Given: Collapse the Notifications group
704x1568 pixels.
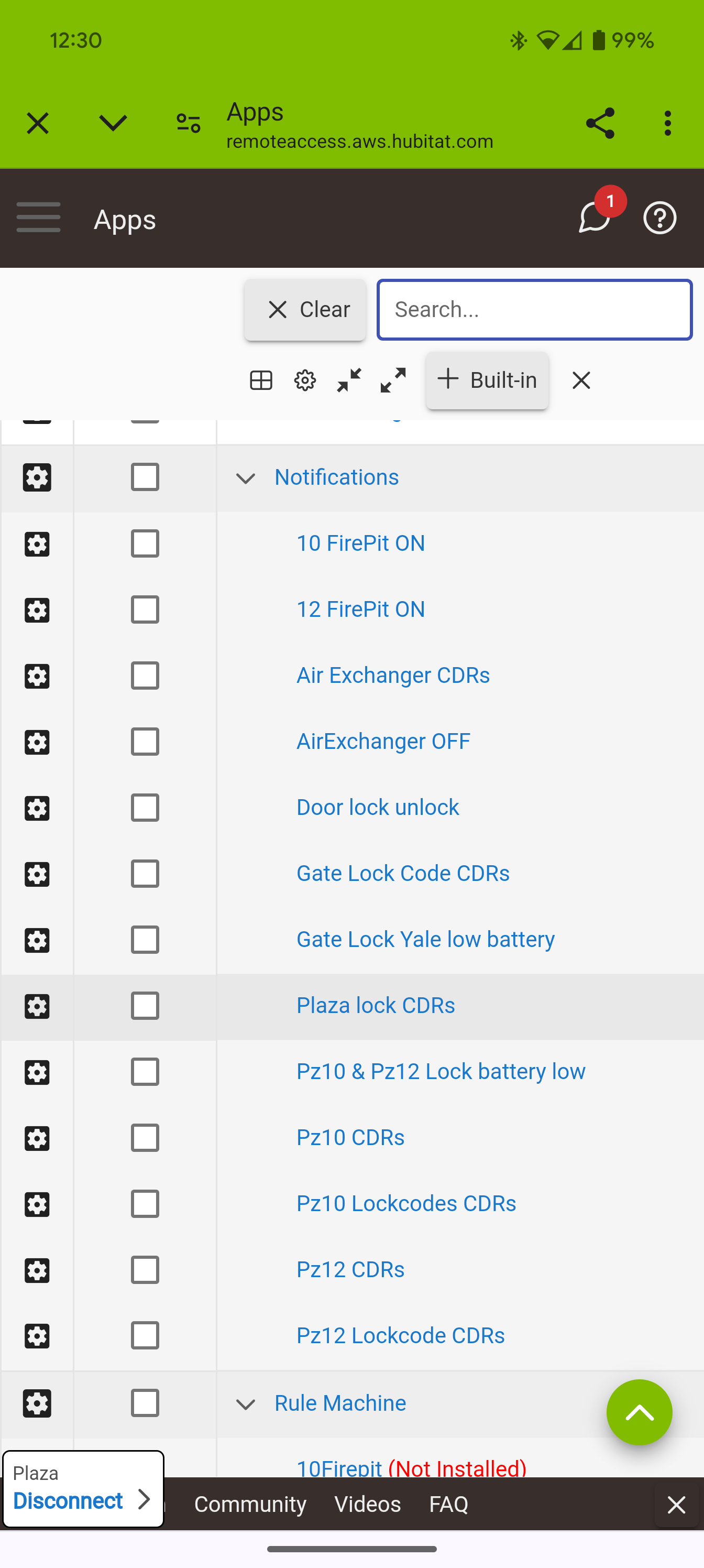Looking at the screenshot, I should click(246, 478).
